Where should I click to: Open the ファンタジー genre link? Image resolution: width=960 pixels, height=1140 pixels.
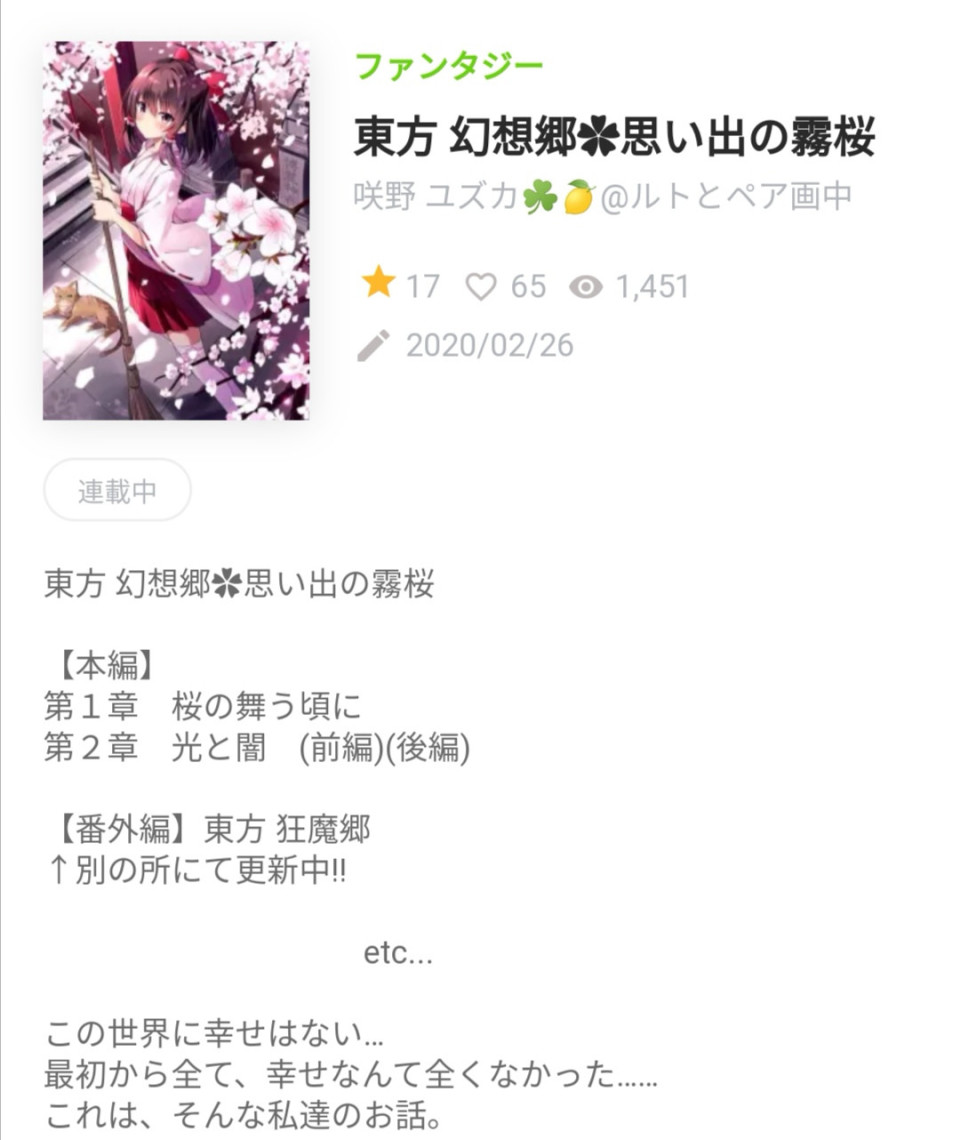tap(449, 67)
